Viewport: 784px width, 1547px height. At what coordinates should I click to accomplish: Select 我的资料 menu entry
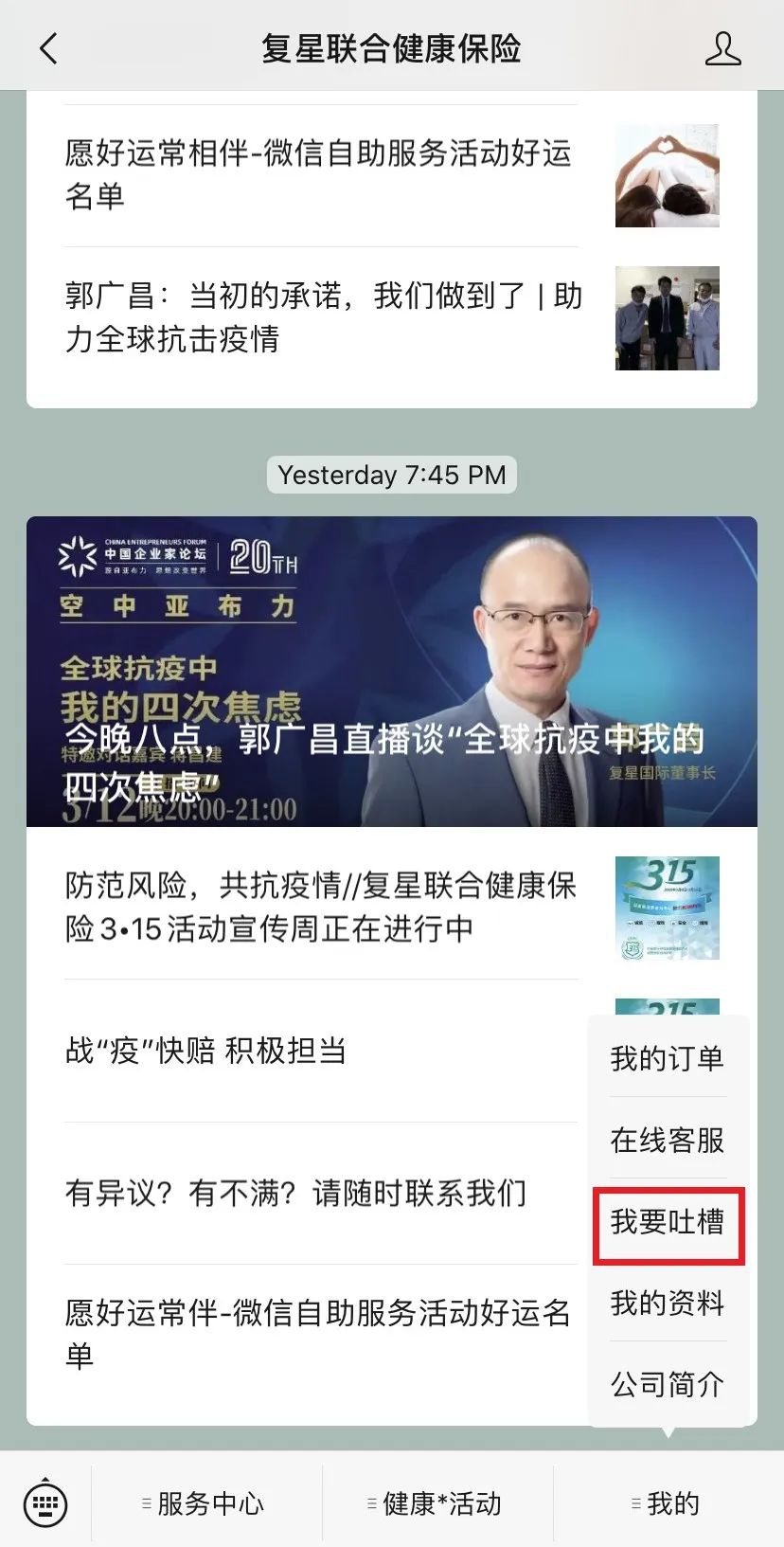(x=667, y=1304)
